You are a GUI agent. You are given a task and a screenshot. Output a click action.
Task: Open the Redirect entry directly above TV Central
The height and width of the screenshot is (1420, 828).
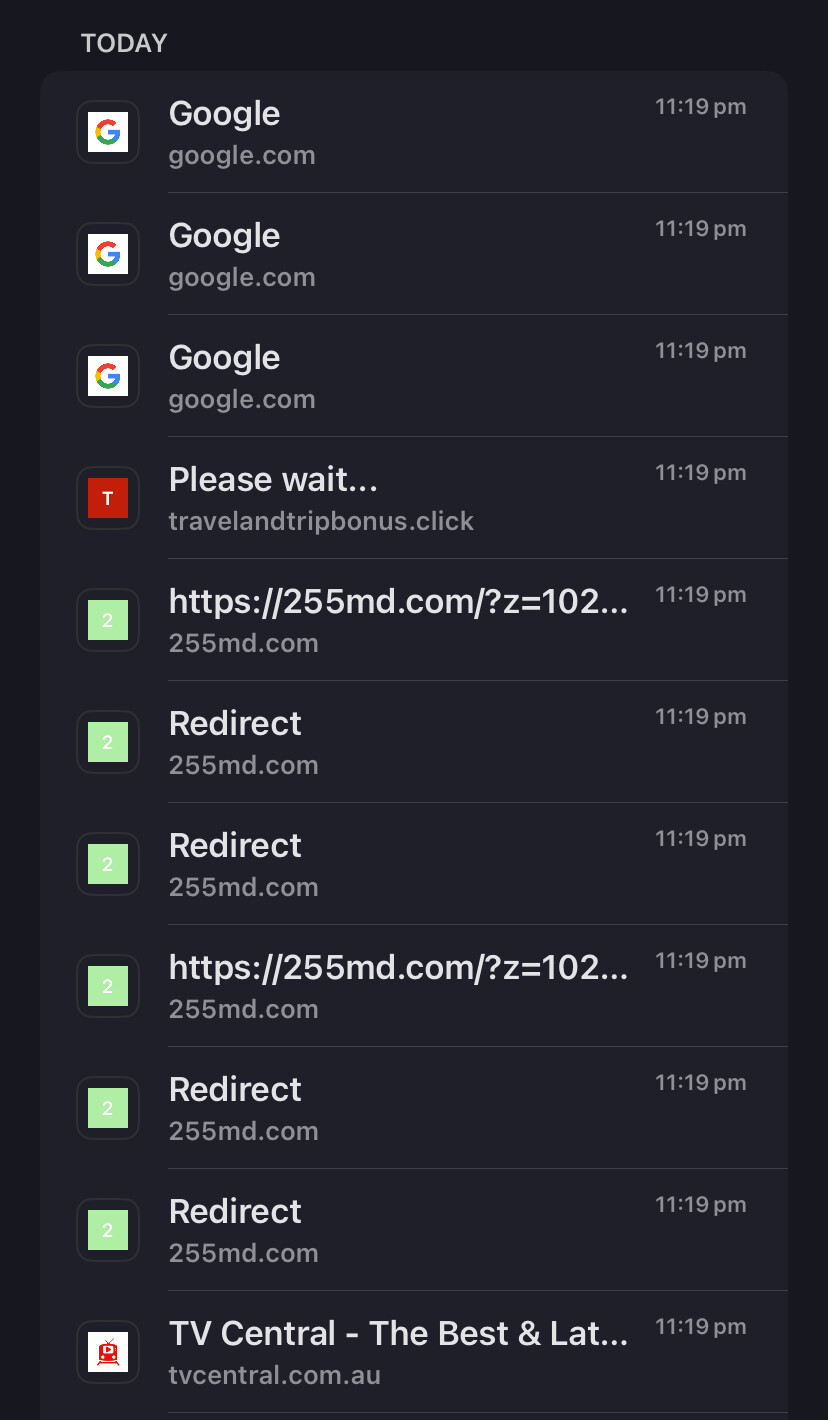coord(400,1230)
